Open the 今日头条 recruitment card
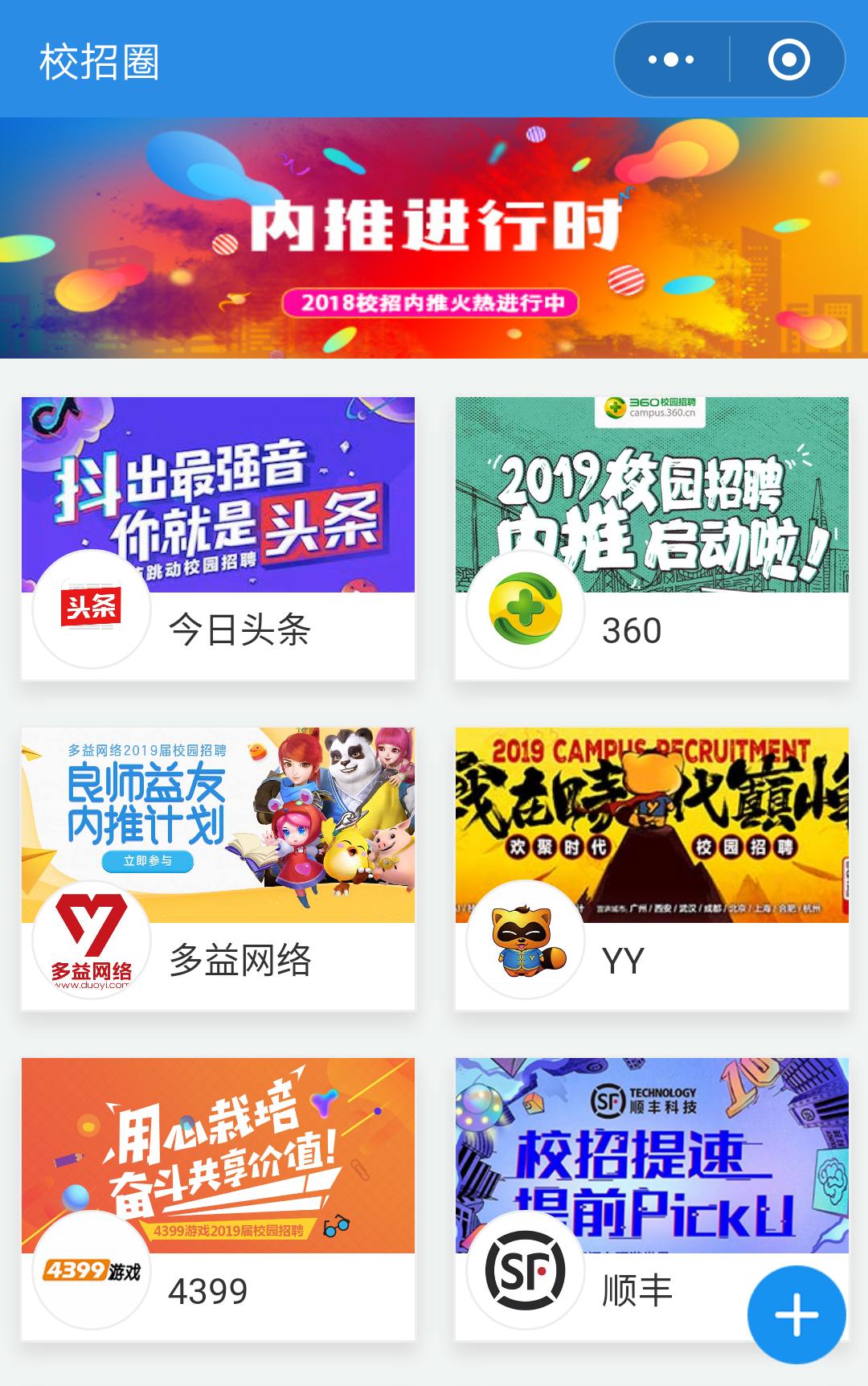Viewport: 868px width, 1386px height. (x=218, y=538)
